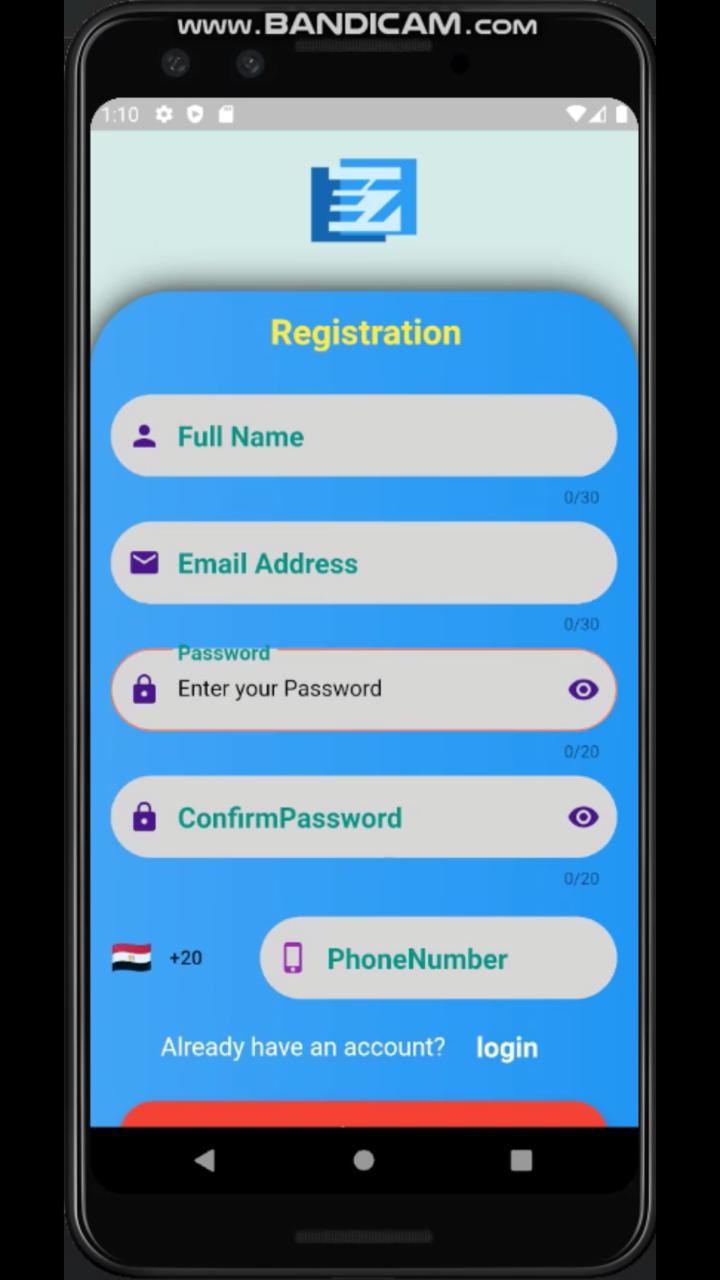Focus the Password input field
Viewport: 720px width, 1280px height.
(363, 689)
